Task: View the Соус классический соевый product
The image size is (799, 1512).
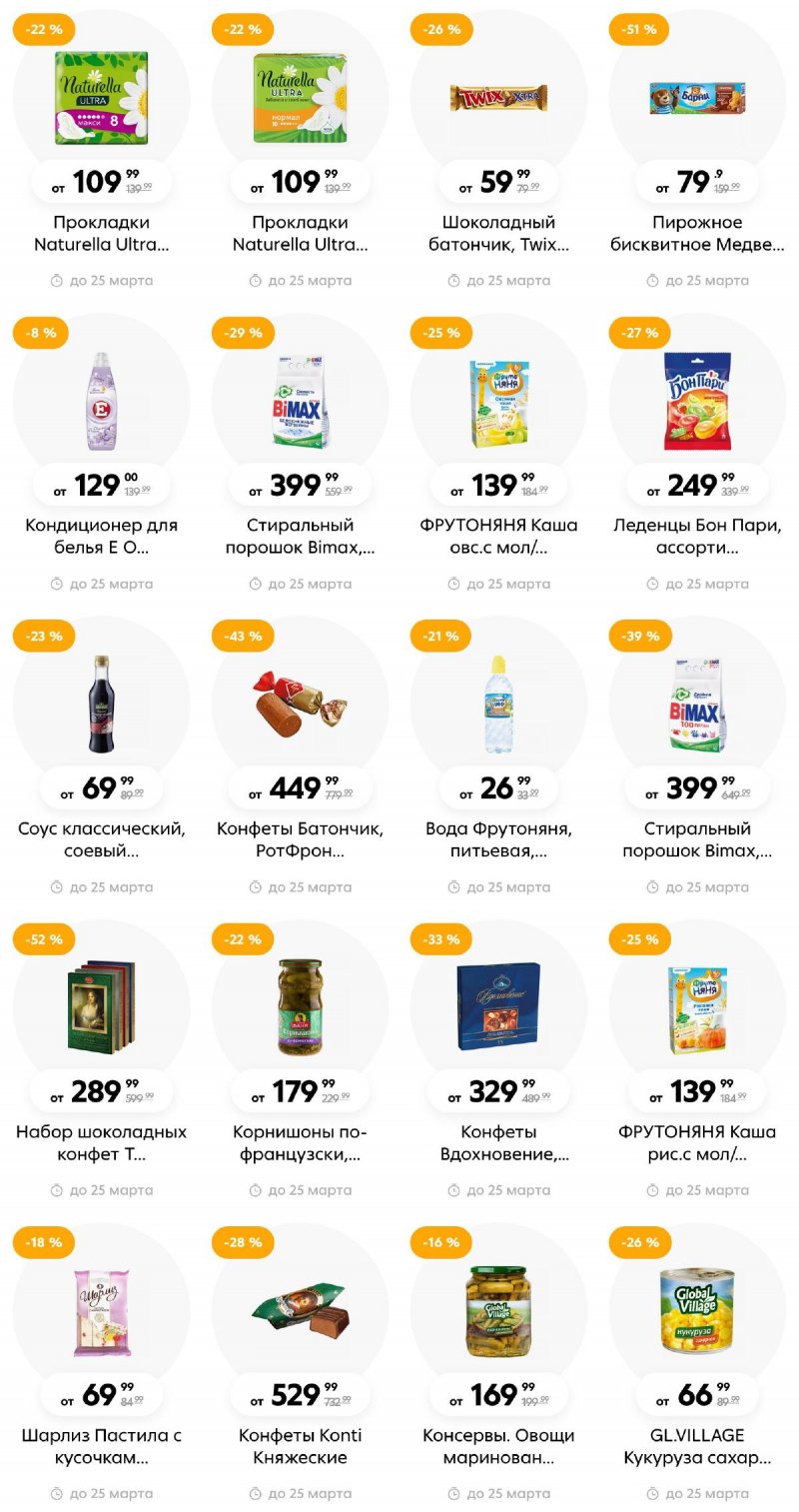Action: point(101,705)
